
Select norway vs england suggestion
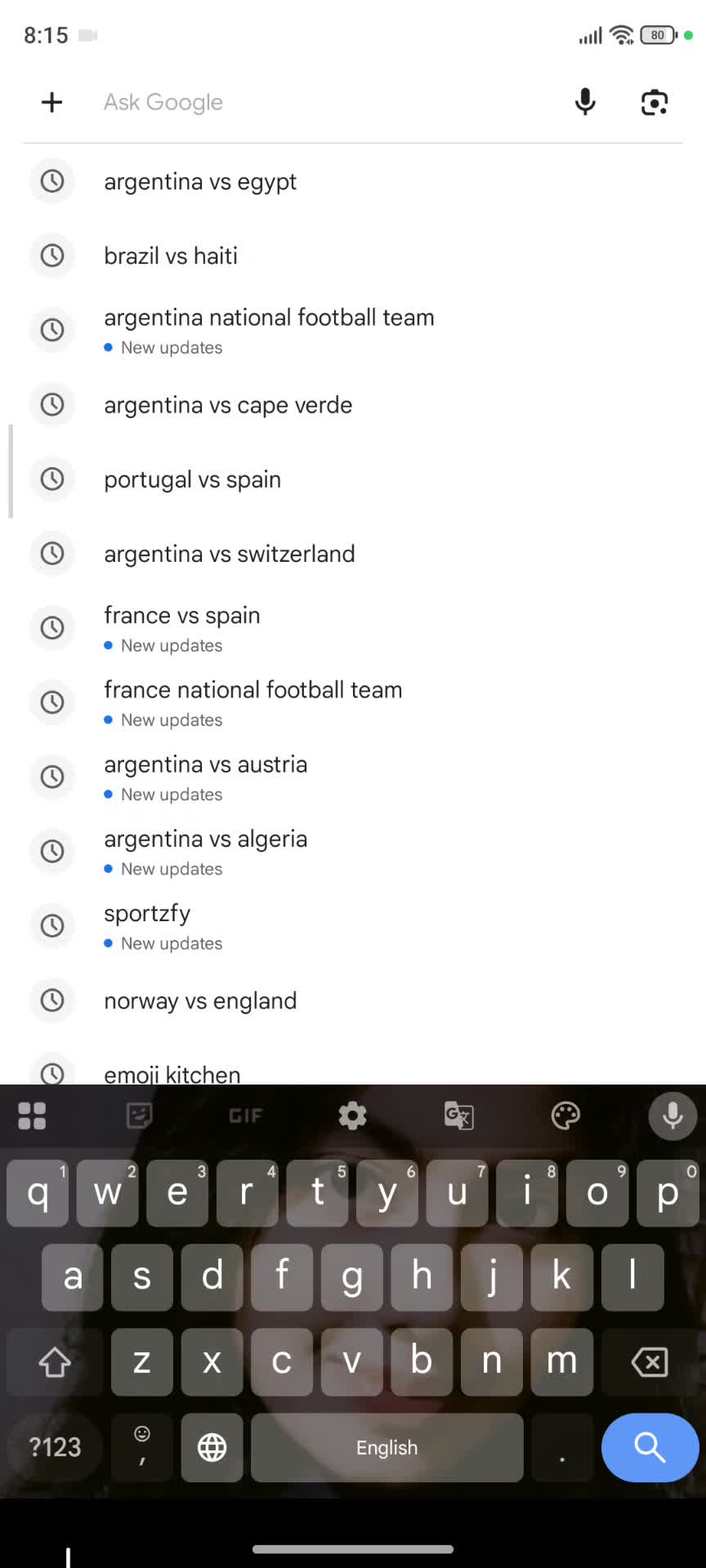click(353, 1000)
